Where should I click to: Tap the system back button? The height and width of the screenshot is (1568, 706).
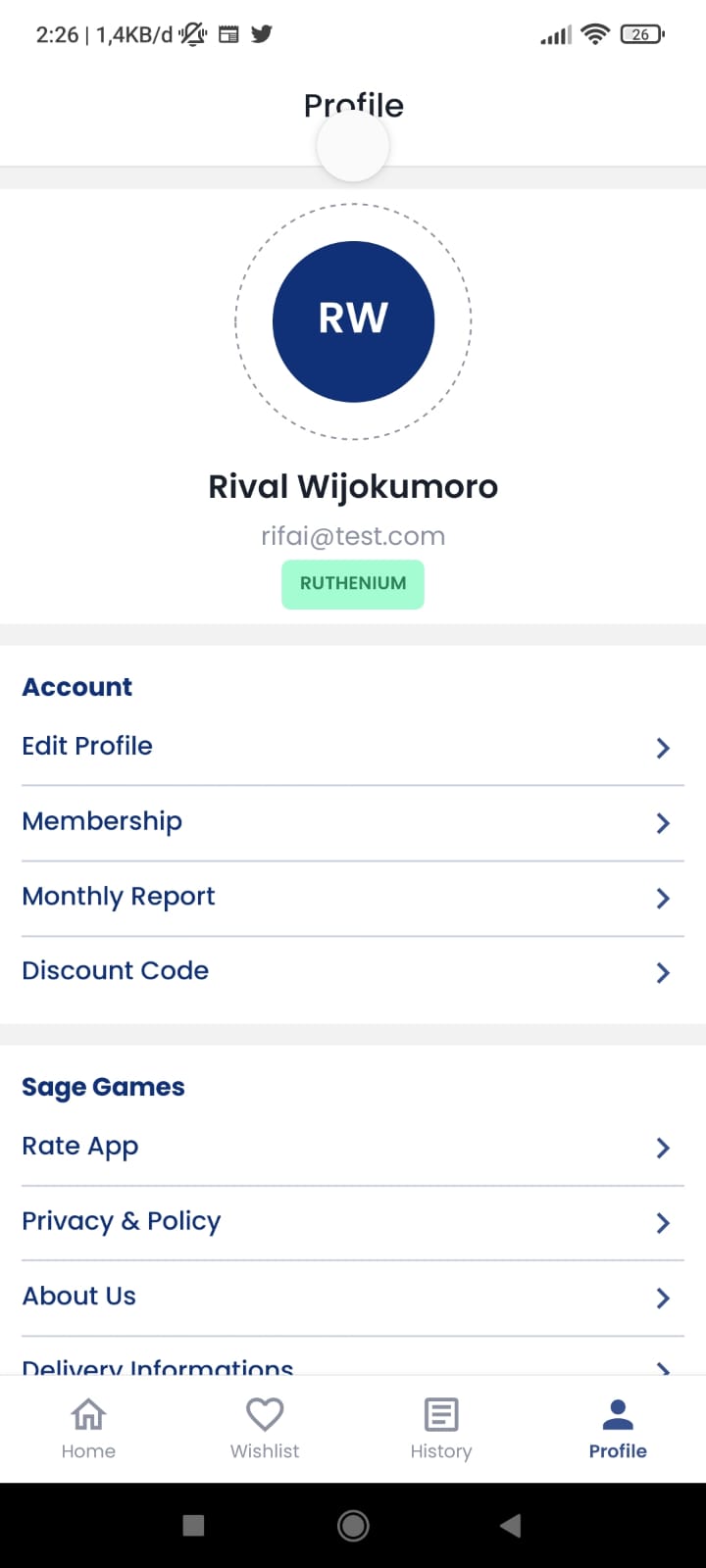point(510,1525)
